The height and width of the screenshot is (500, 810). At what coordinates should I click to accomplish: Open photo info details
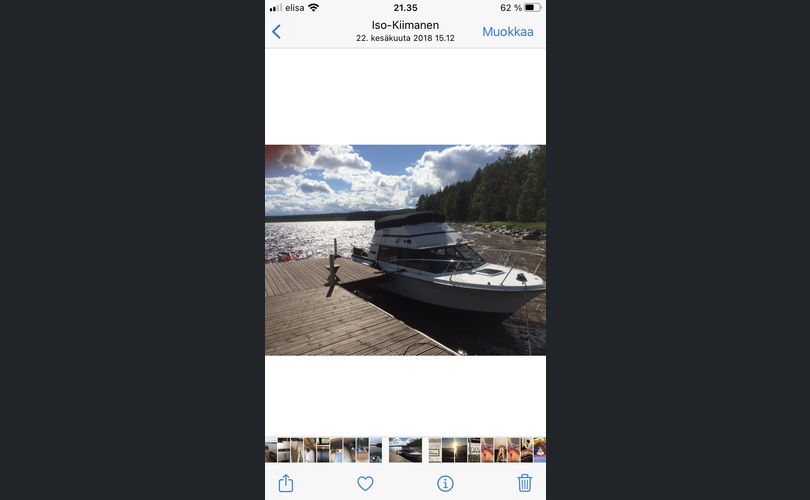[445, 483]
